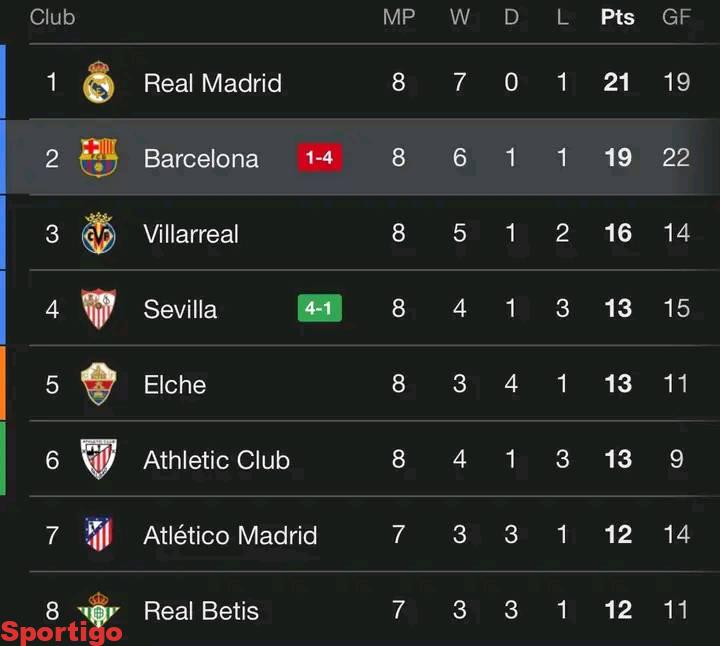720x646 pixels.
Task: Select Barcelona in the standings
Action: pos(201,158)
